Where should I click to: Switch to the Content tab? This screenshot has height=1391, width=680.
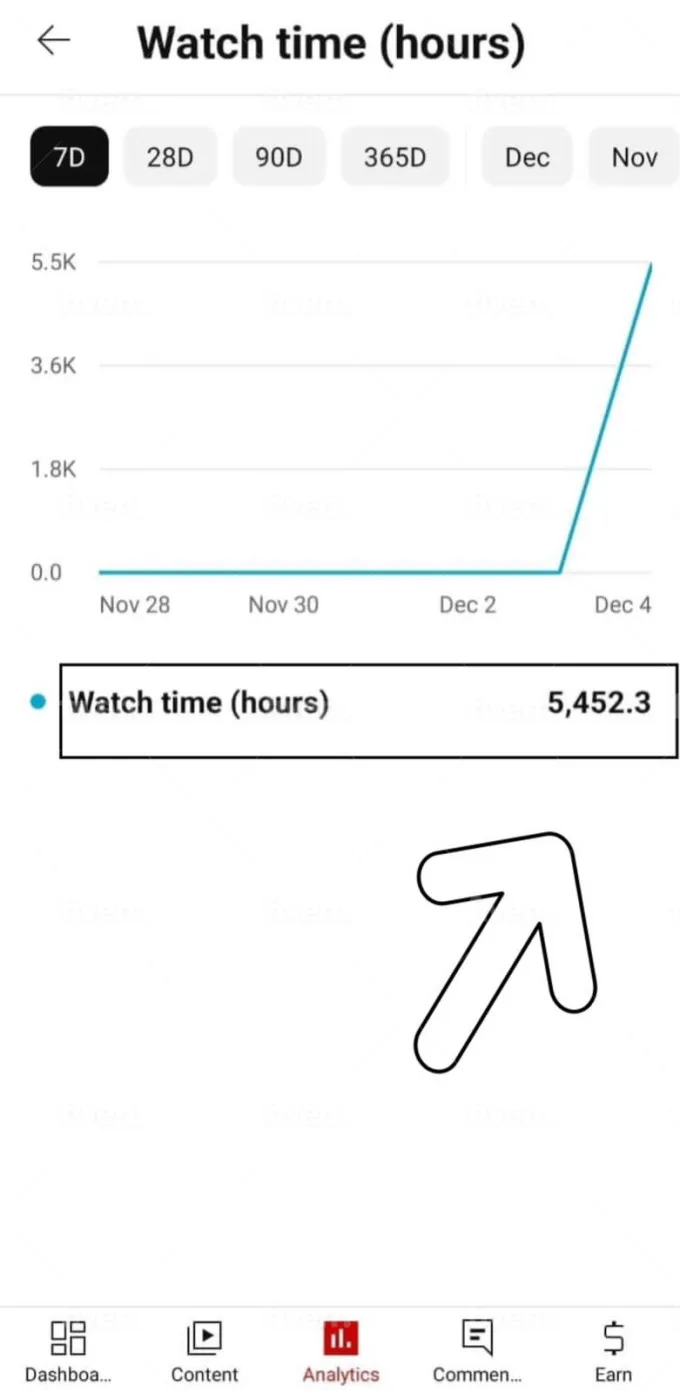click(x=205, y=1350)
